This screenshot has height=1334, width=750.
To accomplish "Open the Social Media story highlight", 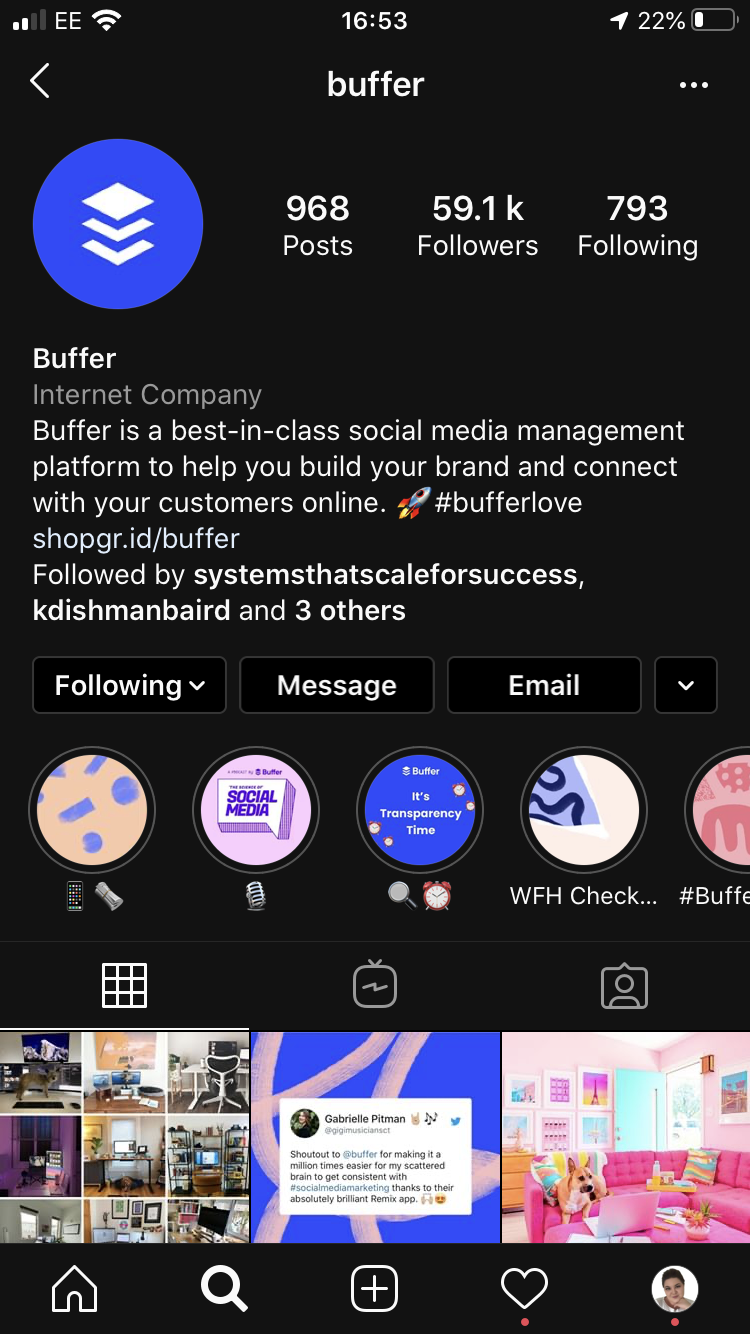I will pos(256,810).
